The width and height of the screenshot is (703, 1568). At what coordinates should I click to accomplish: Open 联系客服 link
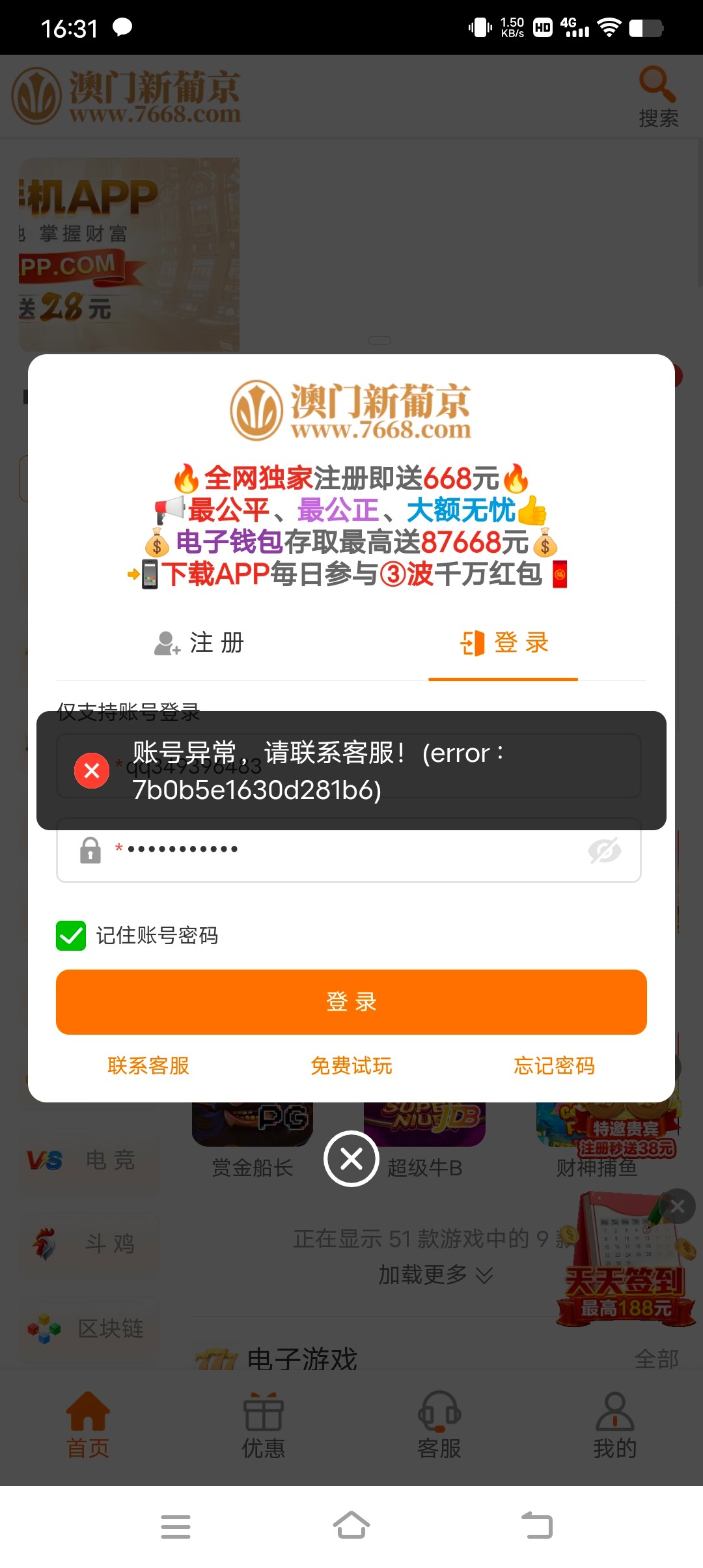point(148,1066)
